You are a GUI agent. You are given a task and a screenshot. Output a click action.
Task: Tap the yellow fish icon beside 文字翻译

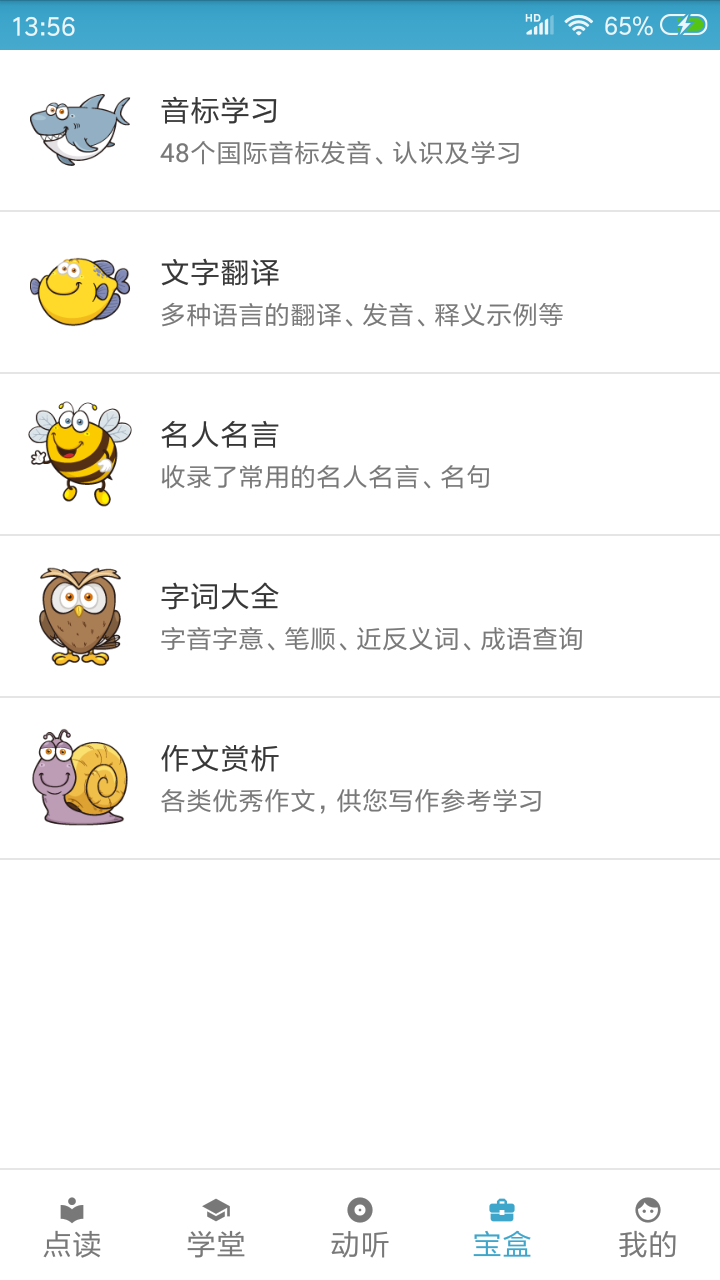(x=79, y=289)
